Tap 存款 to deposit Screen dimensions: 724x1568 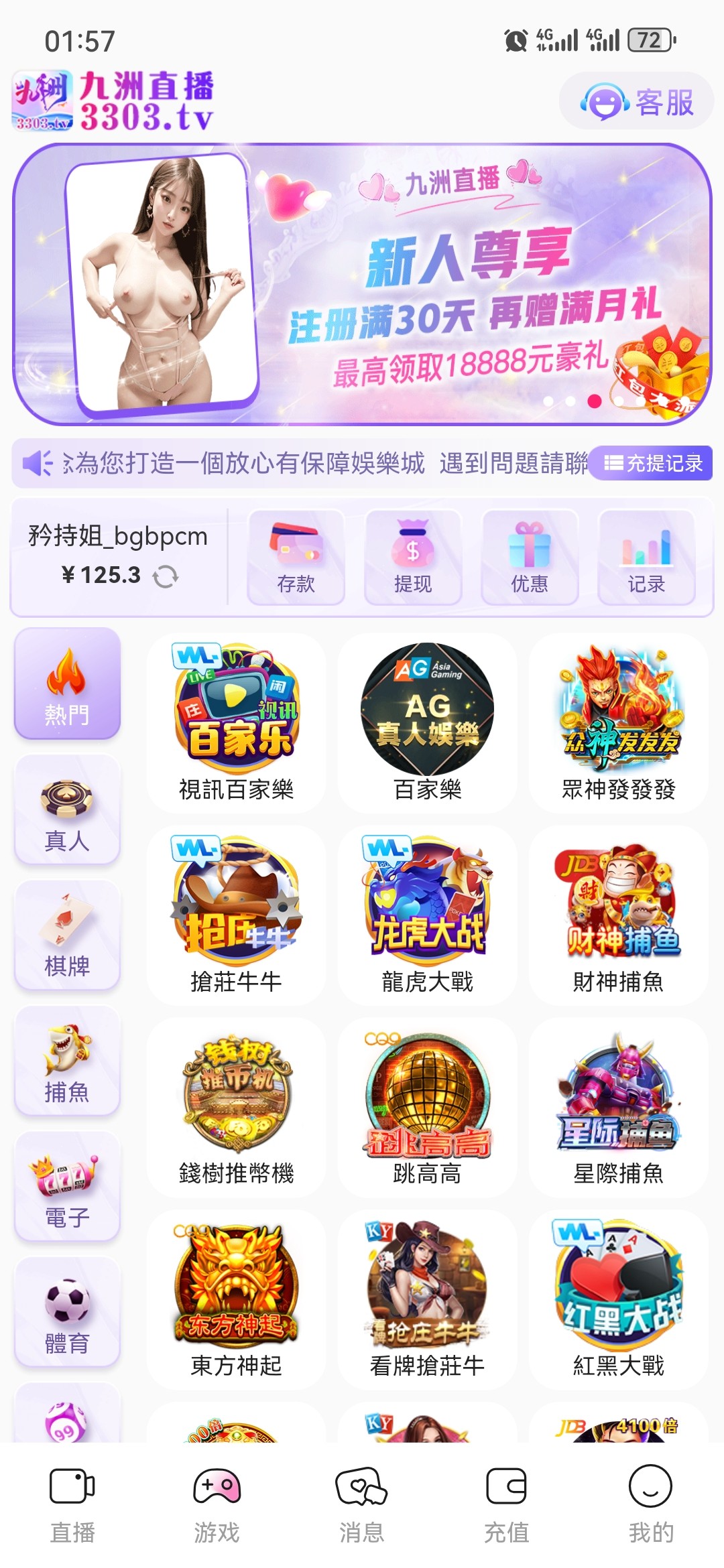pyautogui.click(x=296, y=558)
